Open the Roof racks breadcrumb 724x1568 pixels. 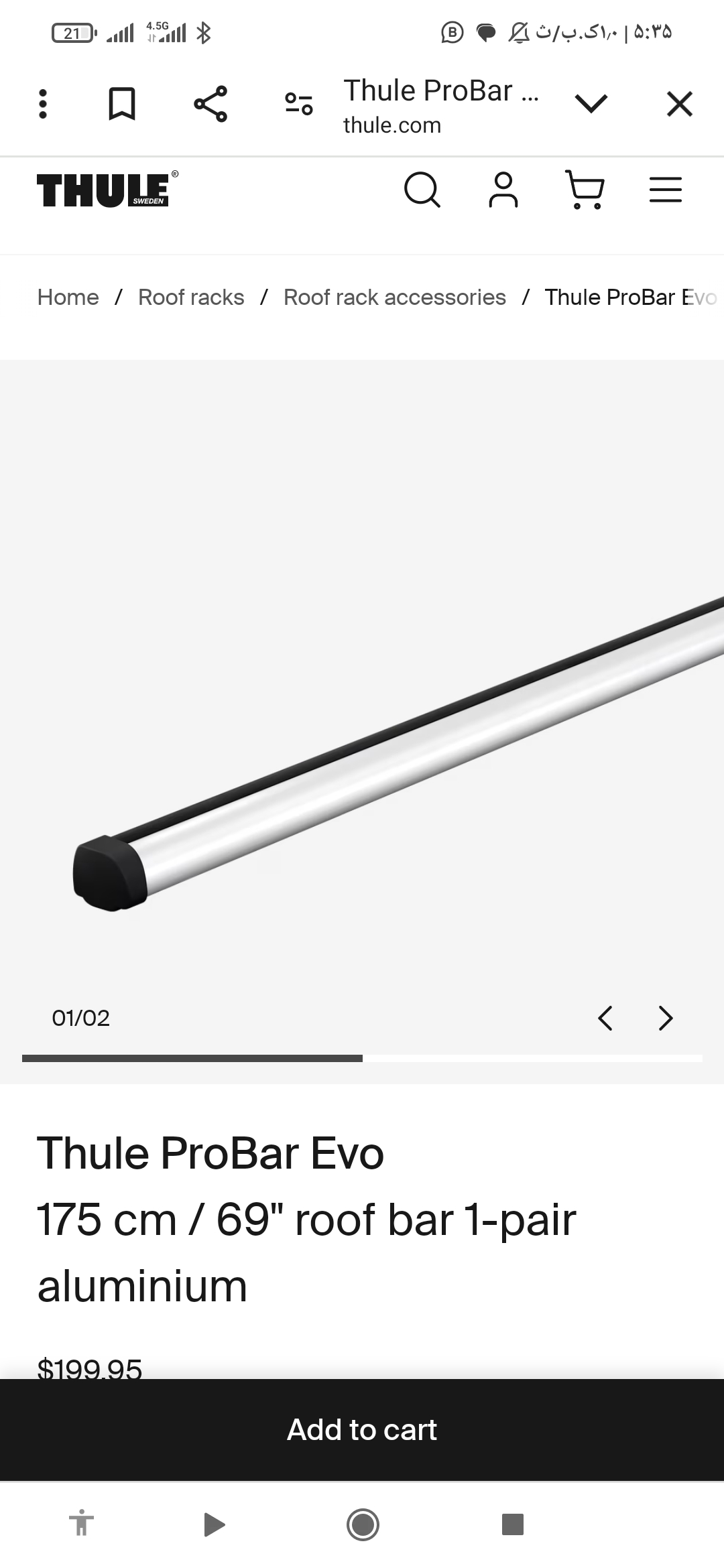point(191,297)
